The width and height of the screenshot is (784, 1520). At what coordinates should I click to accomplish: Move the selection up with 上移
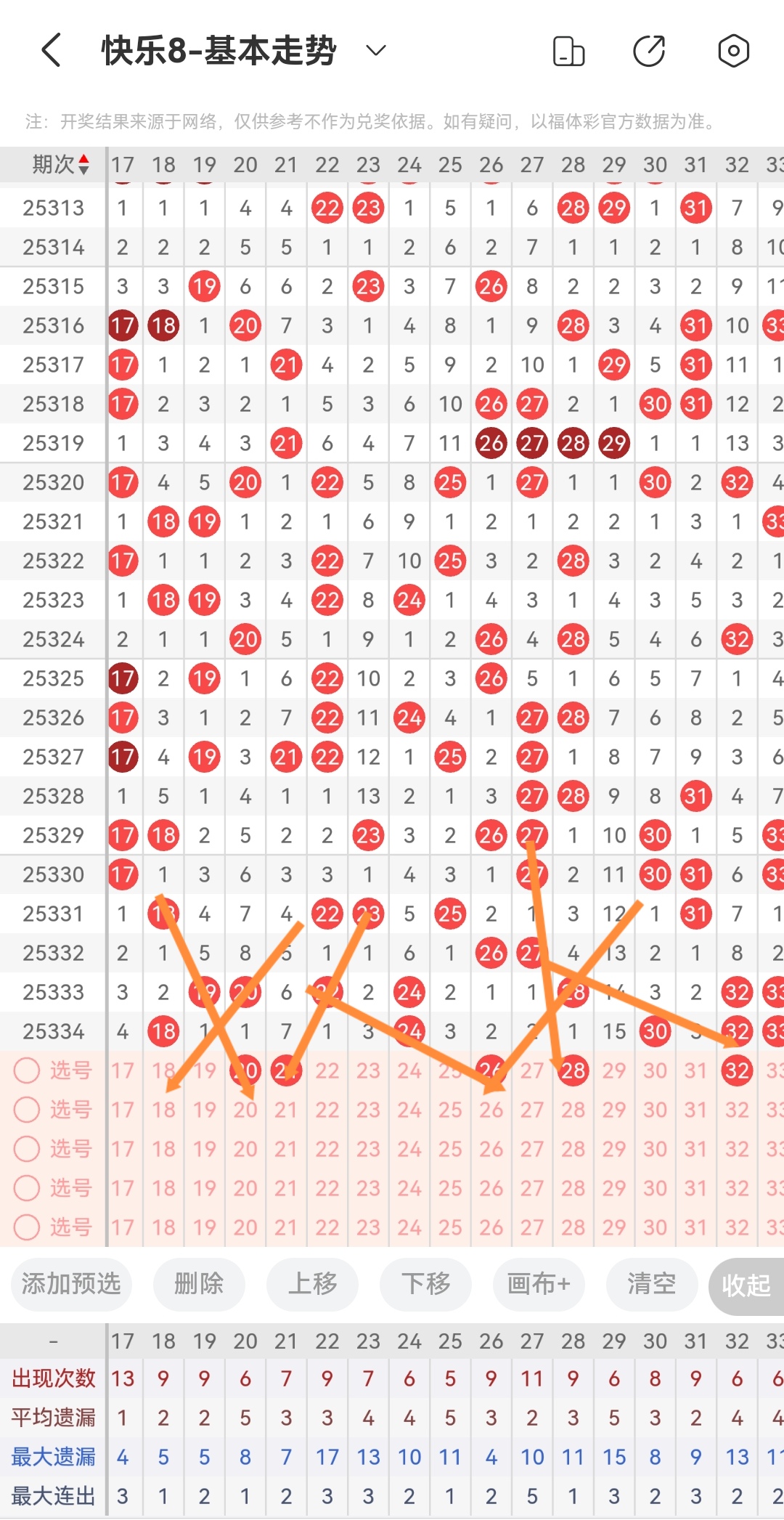pos(312,1284)
